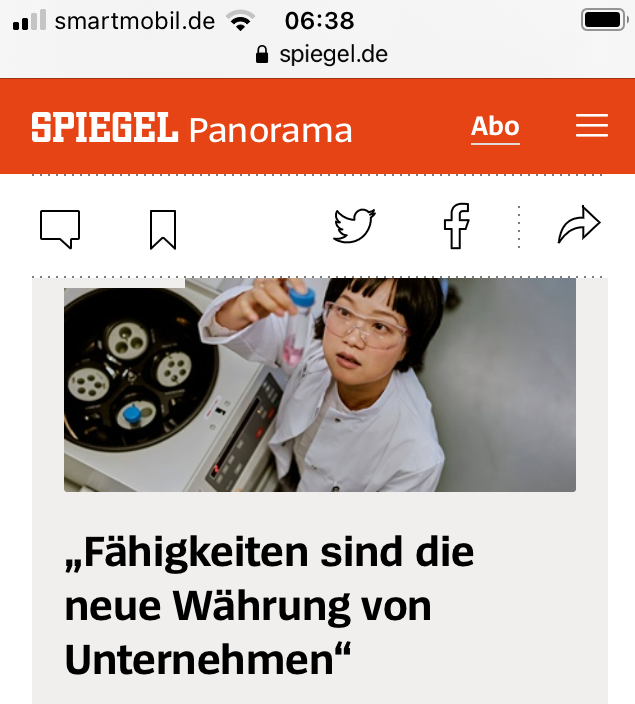Open the comments speech bubble
This screenshot has width=635, height=704.
pyautogui.click(x=60, y=229)
